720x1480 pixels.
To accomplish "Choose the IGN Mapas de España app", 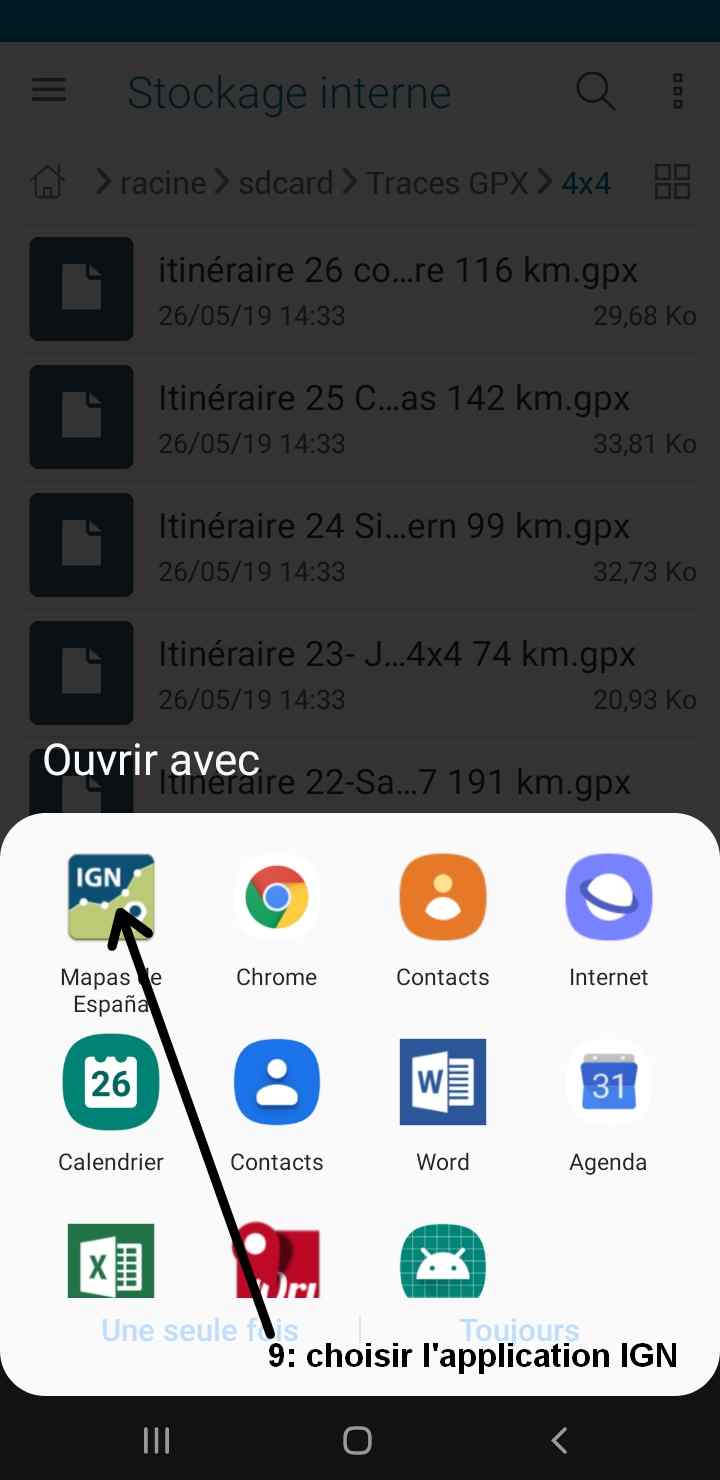I will [x=110, y=898].
